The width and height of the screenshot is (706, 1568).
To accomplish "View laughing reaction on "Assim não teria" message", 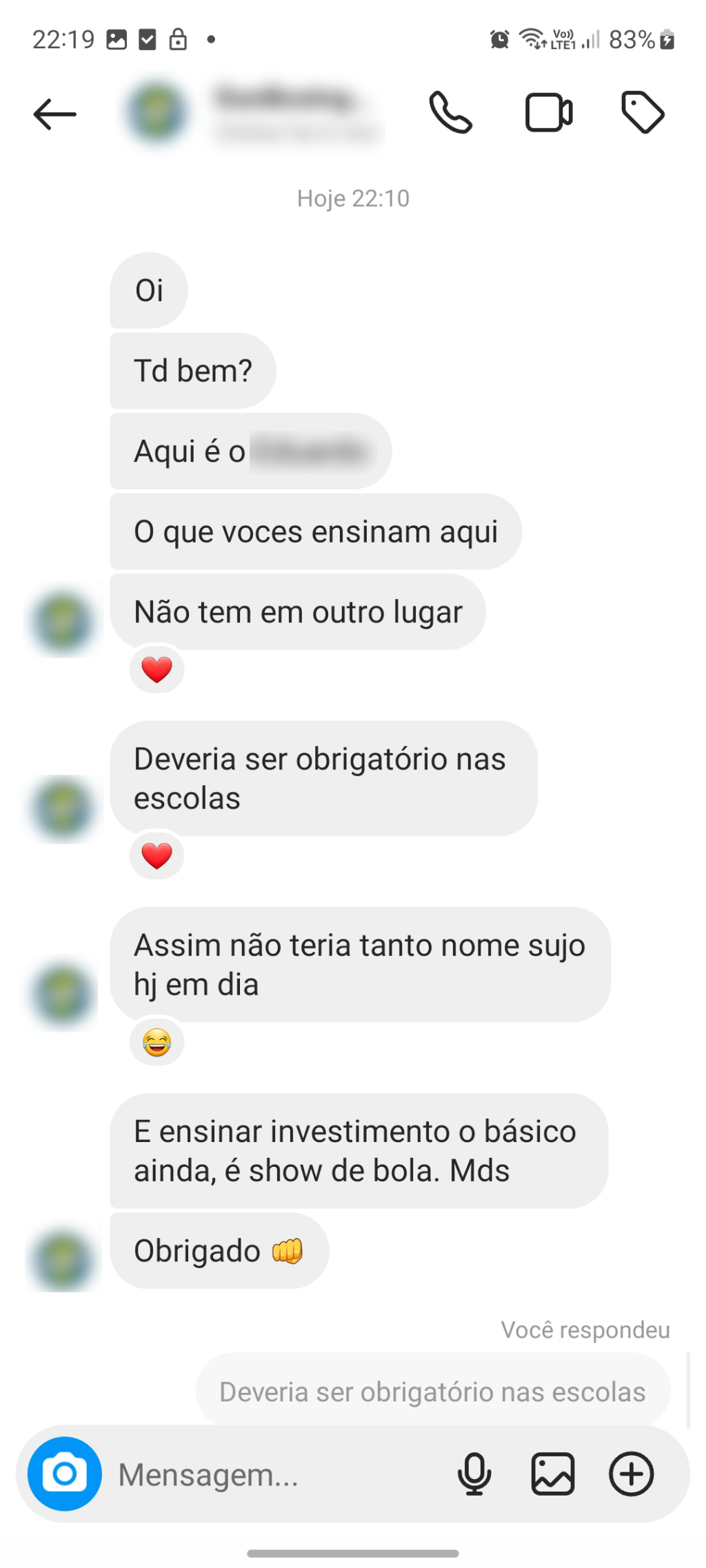I will 157,1042.
